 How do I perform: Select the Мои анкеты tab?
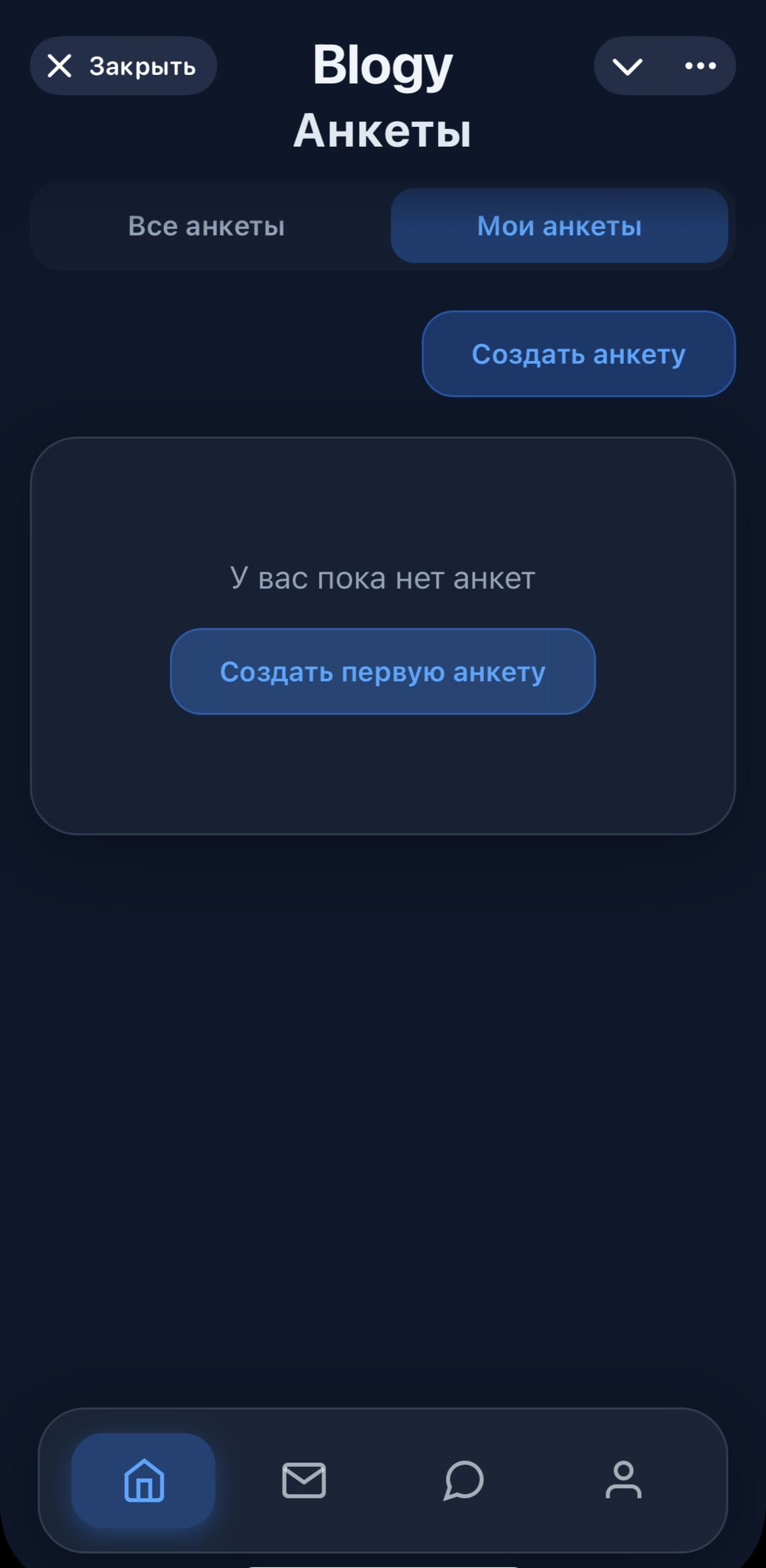tap(559, 226)
